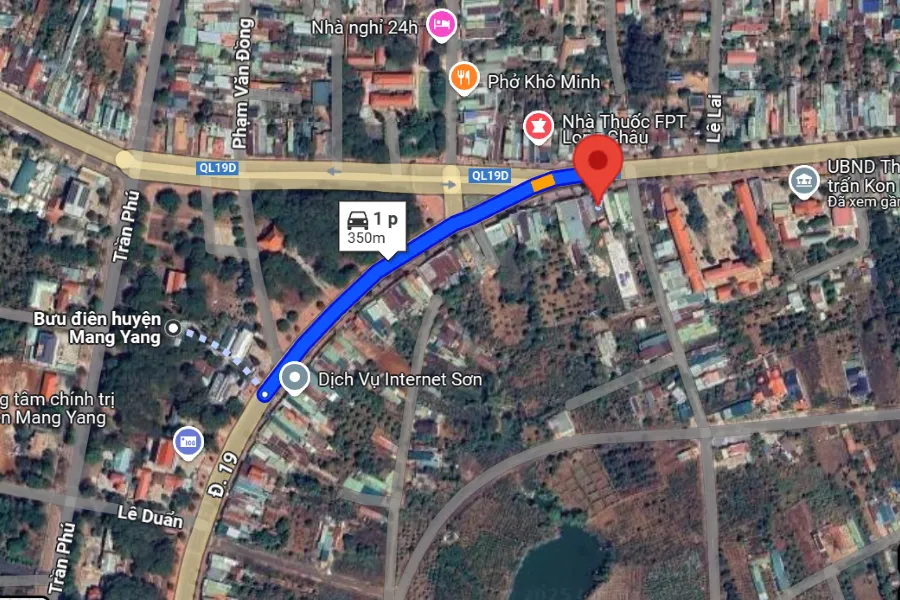Open the Bưu điện huyện Mang Yang marker

tap(173, 327)
